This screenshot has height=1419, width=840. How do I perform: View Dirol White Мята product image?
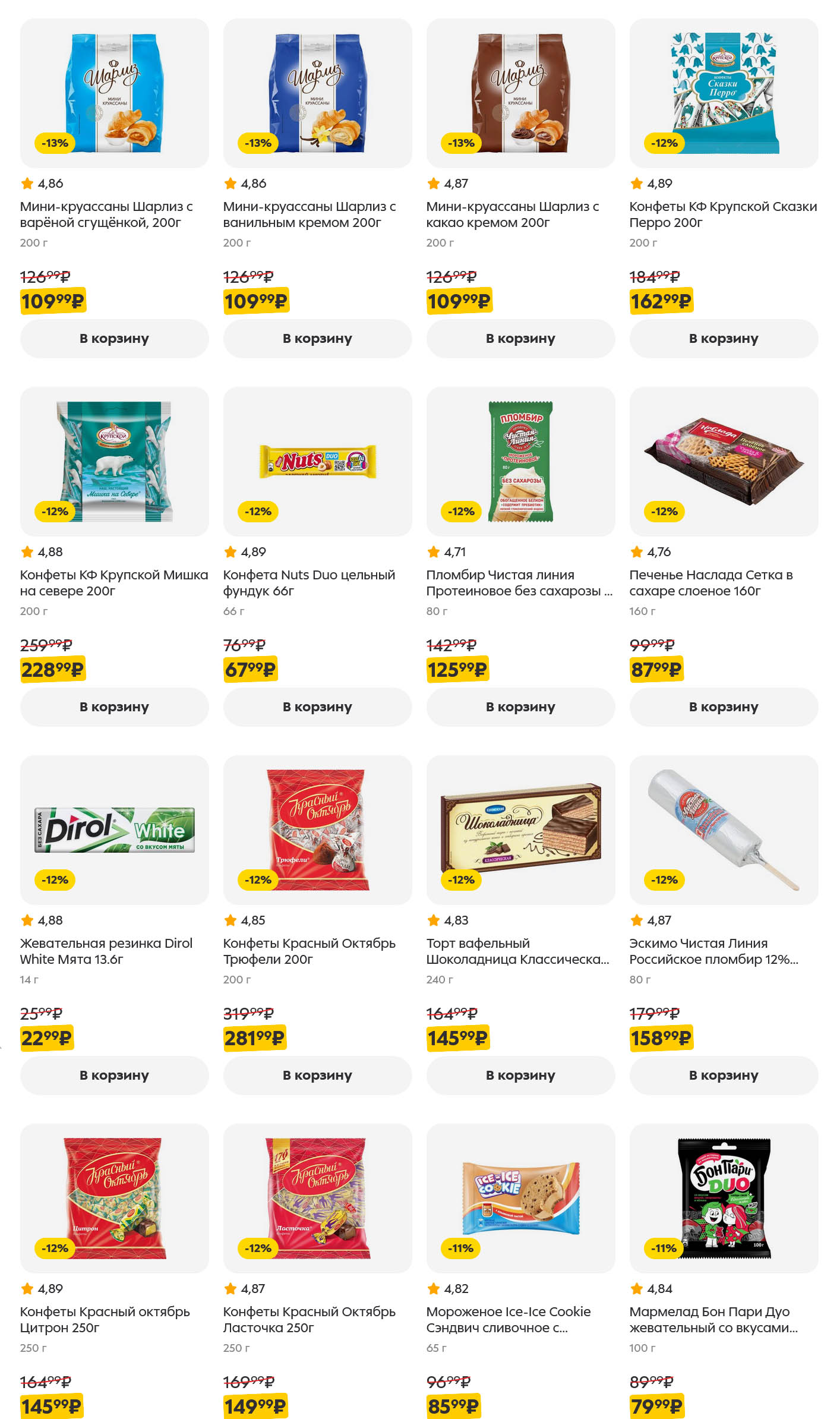point(114,830)
